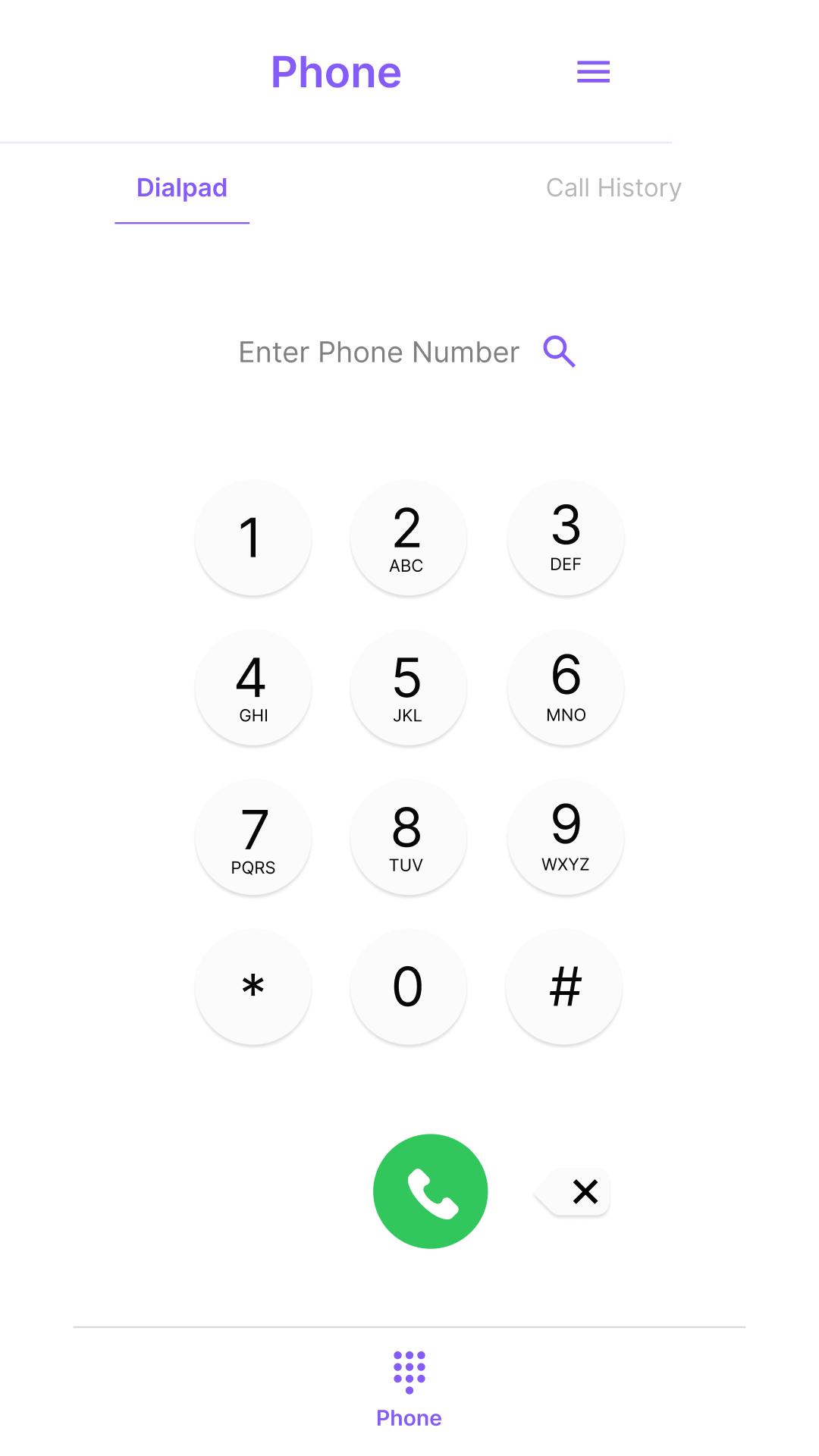
Task: Open the Phone bottom navigation item
Action: 409,1389
